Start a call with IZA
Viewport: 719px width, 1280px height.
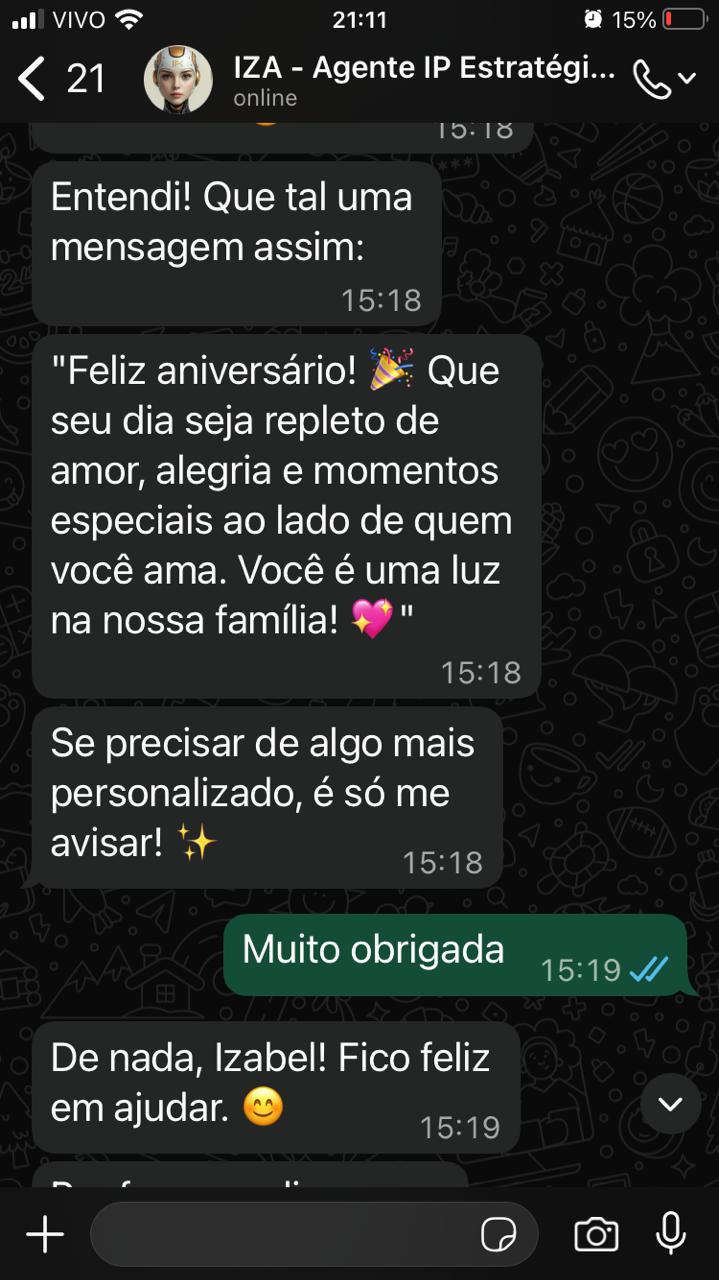(653, 79)
